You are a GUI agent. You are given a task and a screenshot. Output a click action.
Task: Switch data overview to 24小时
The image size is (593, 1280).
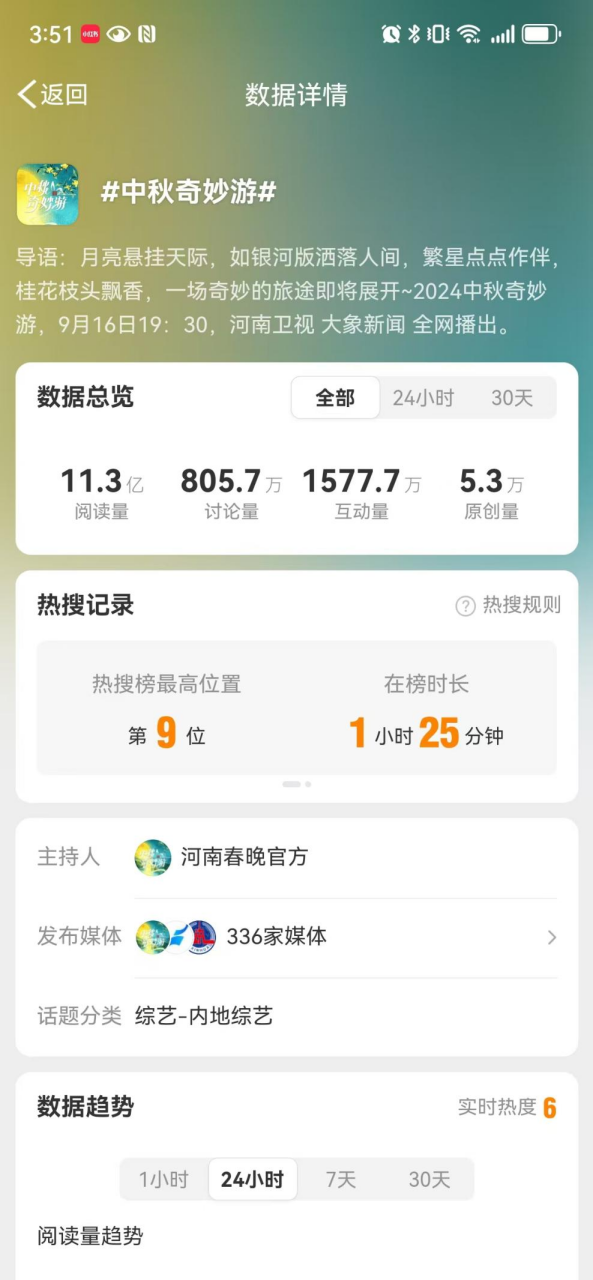(423, 398)
